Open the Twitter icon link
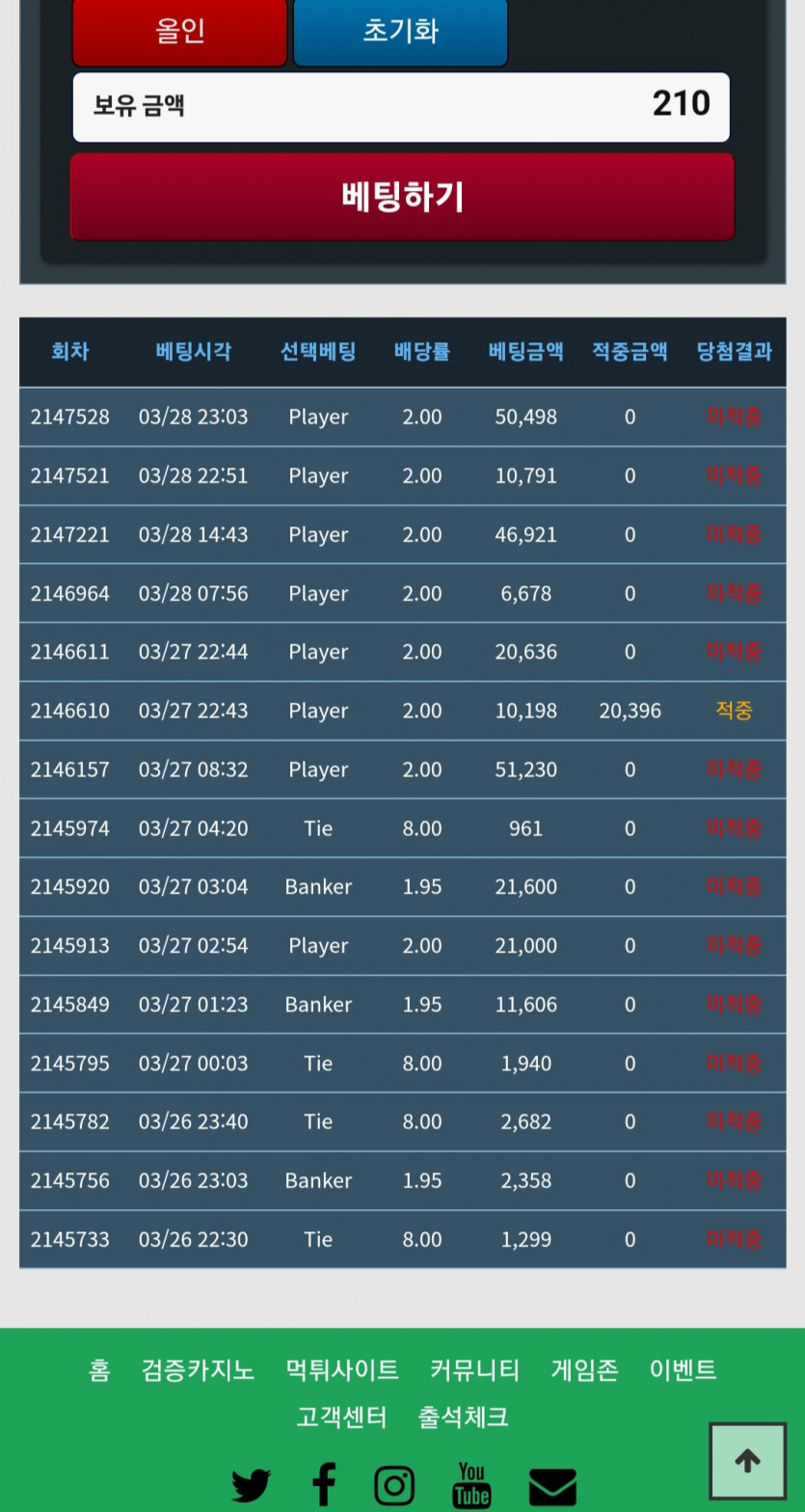This screenshot has height=1512, width=805. tap(251, 1486)
